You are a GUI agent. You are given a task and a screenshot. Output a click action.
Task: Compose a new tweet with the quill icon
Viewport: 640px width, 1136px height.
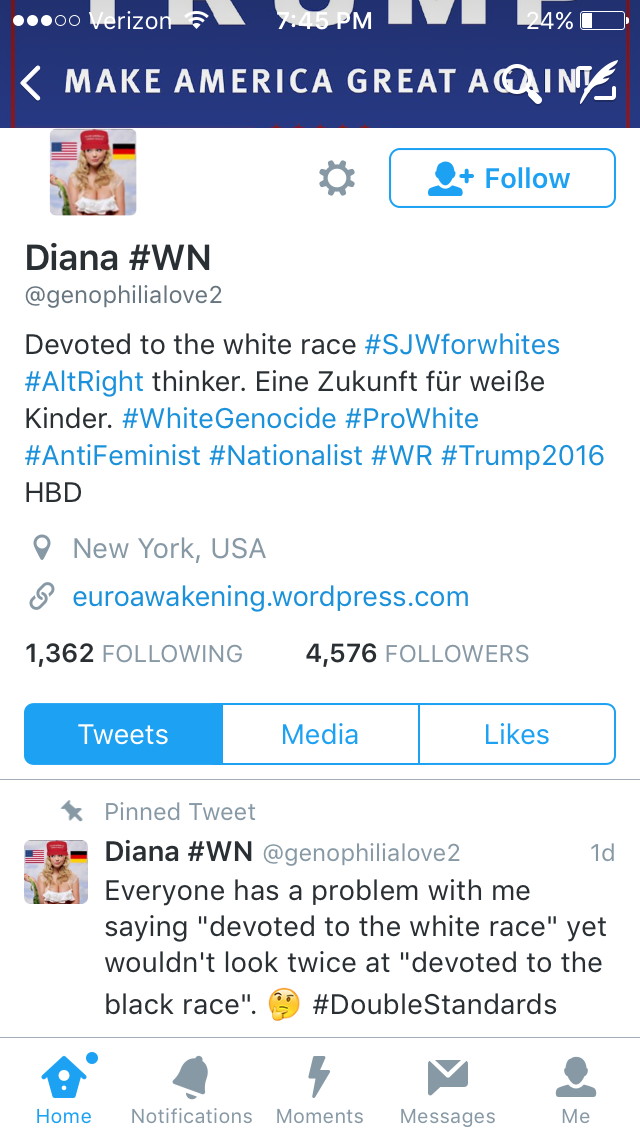pos(597,84)
